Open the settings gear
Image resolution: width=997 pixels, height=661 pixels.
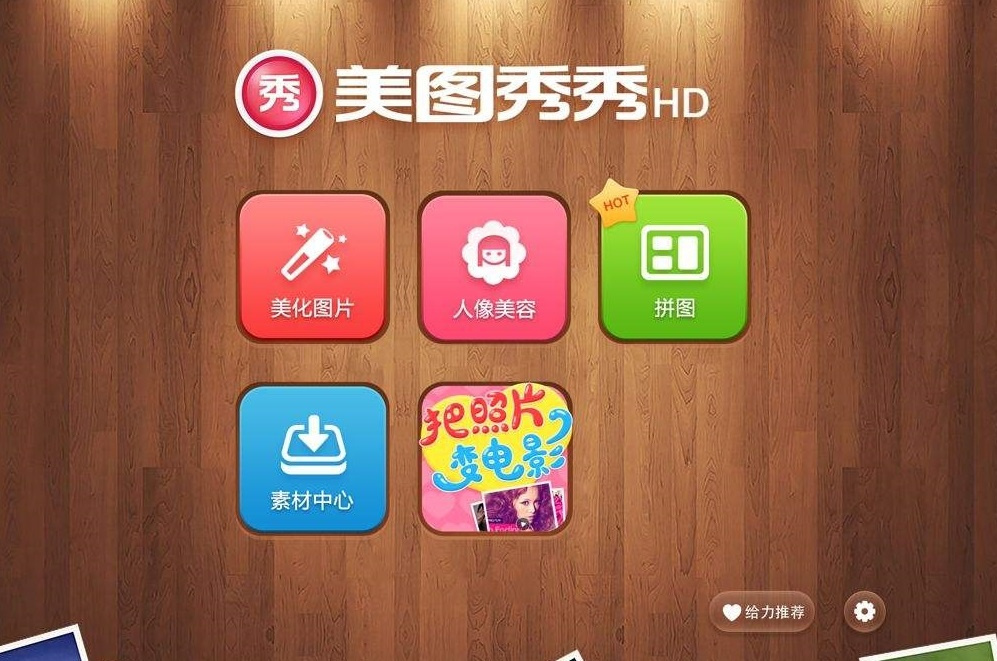pos(864,611)
